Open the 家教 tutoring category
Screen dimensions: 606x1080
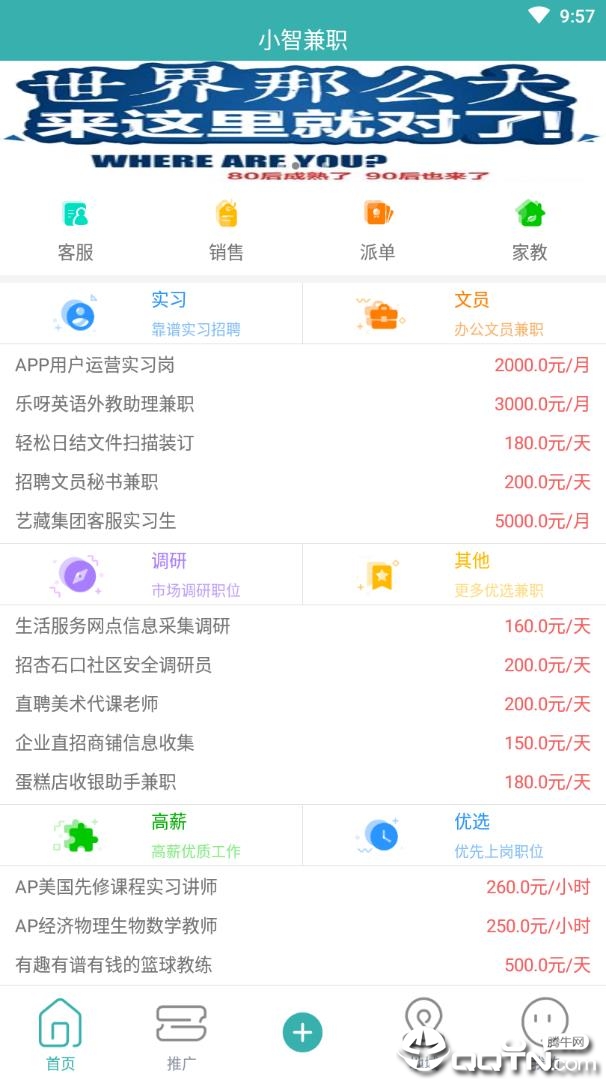pos(530,230)
